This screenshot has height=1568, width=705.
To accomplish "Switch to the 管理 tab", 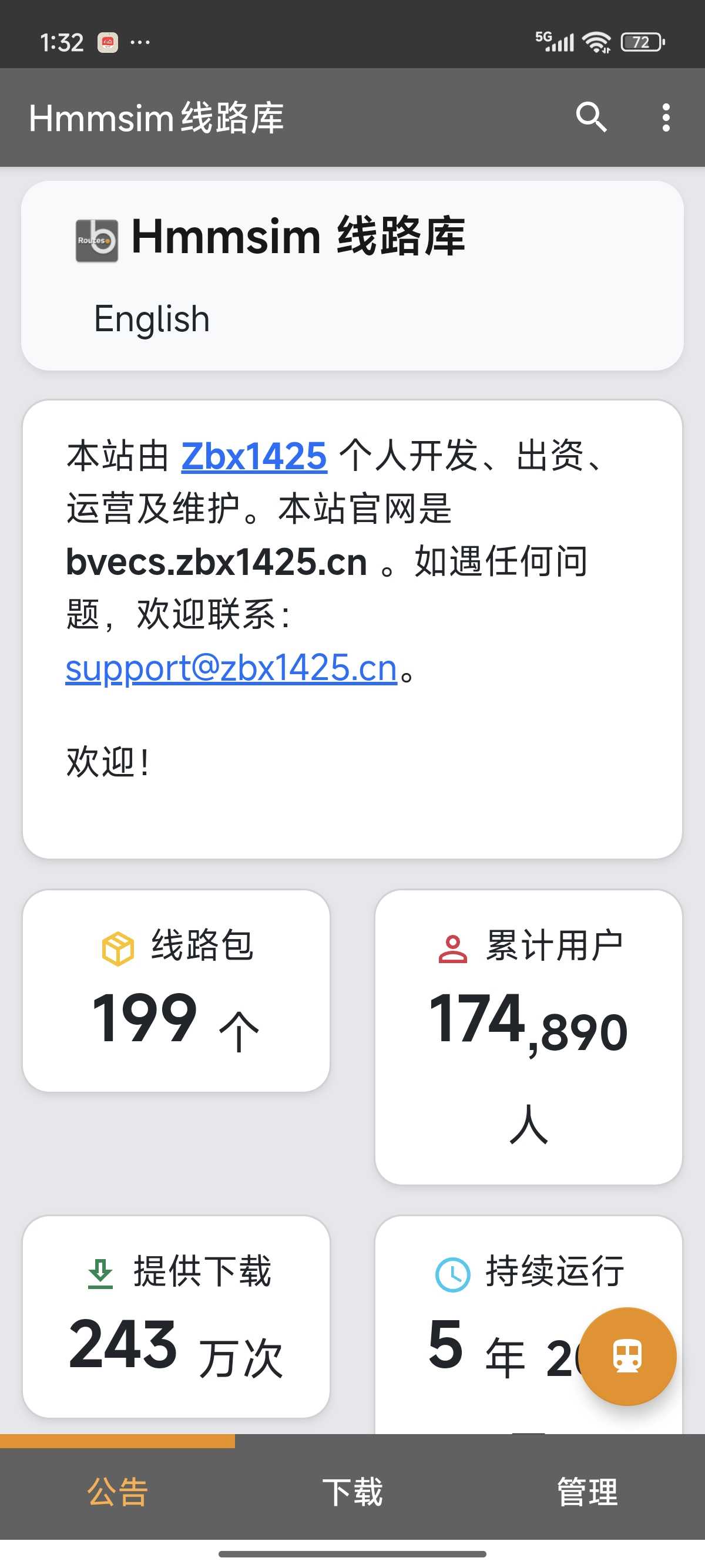I will pyautogui.click(x=587, y=1491).
